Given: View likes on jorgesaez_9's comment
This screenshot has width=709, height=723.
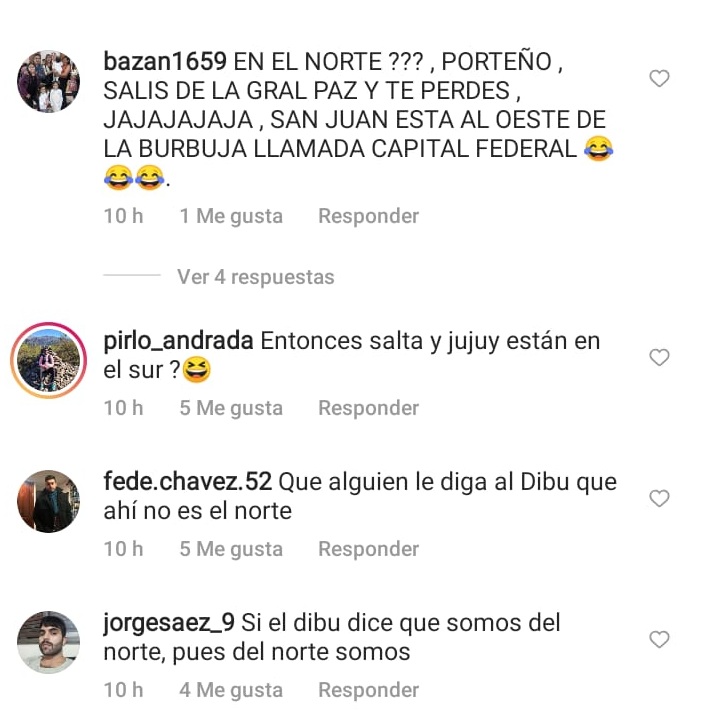Looking at the screenshot, I should [x=231, y=690].
